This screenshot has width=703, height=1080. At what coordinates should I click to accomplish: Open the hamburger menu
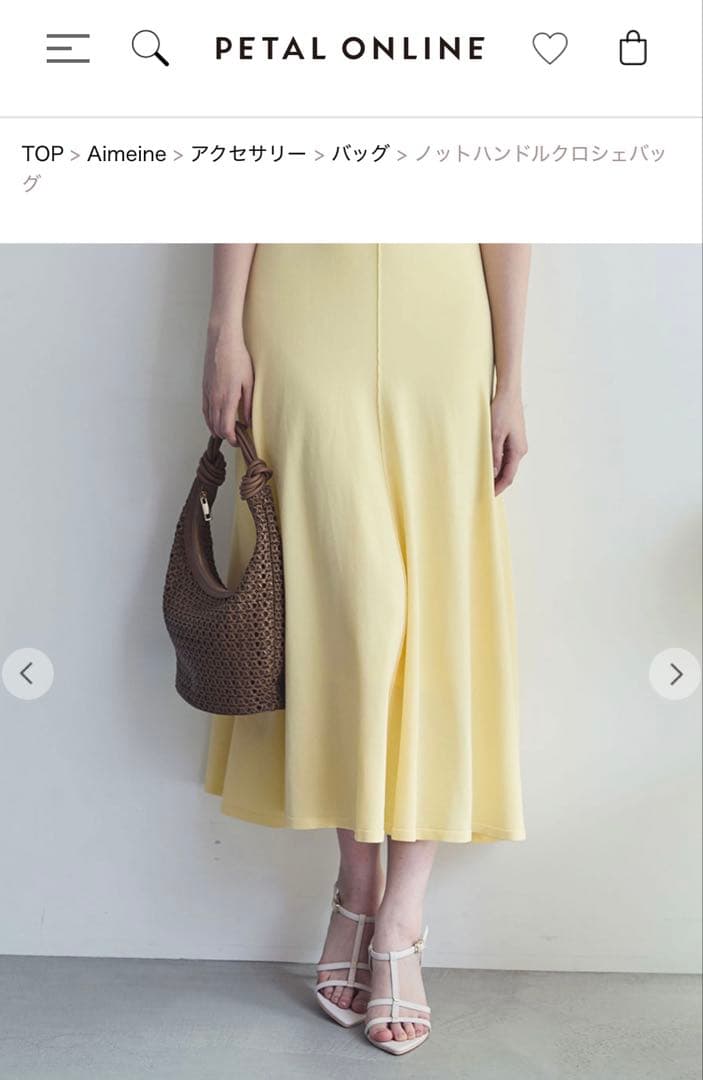pos(67,48)
